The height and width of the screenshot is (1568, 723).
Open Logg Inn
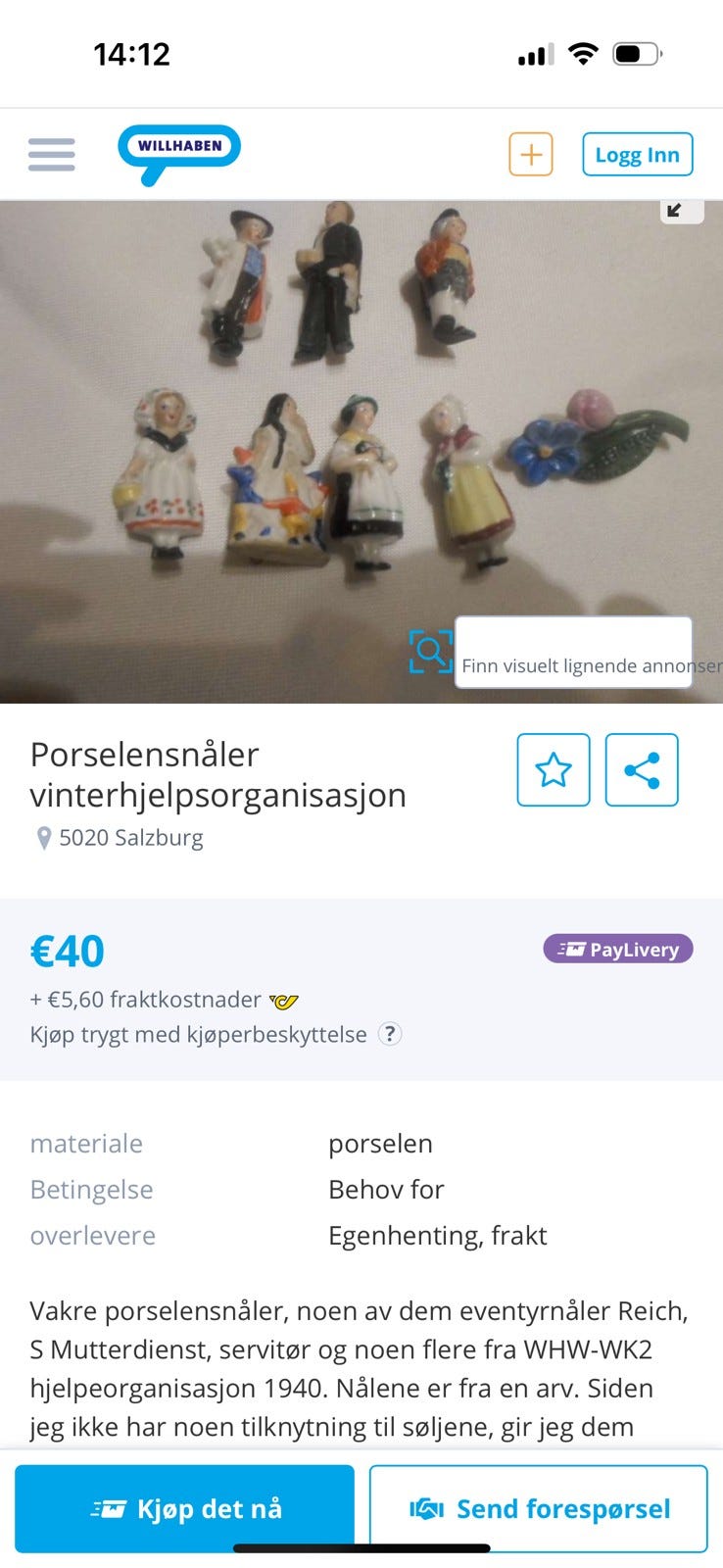pos(637,154)
